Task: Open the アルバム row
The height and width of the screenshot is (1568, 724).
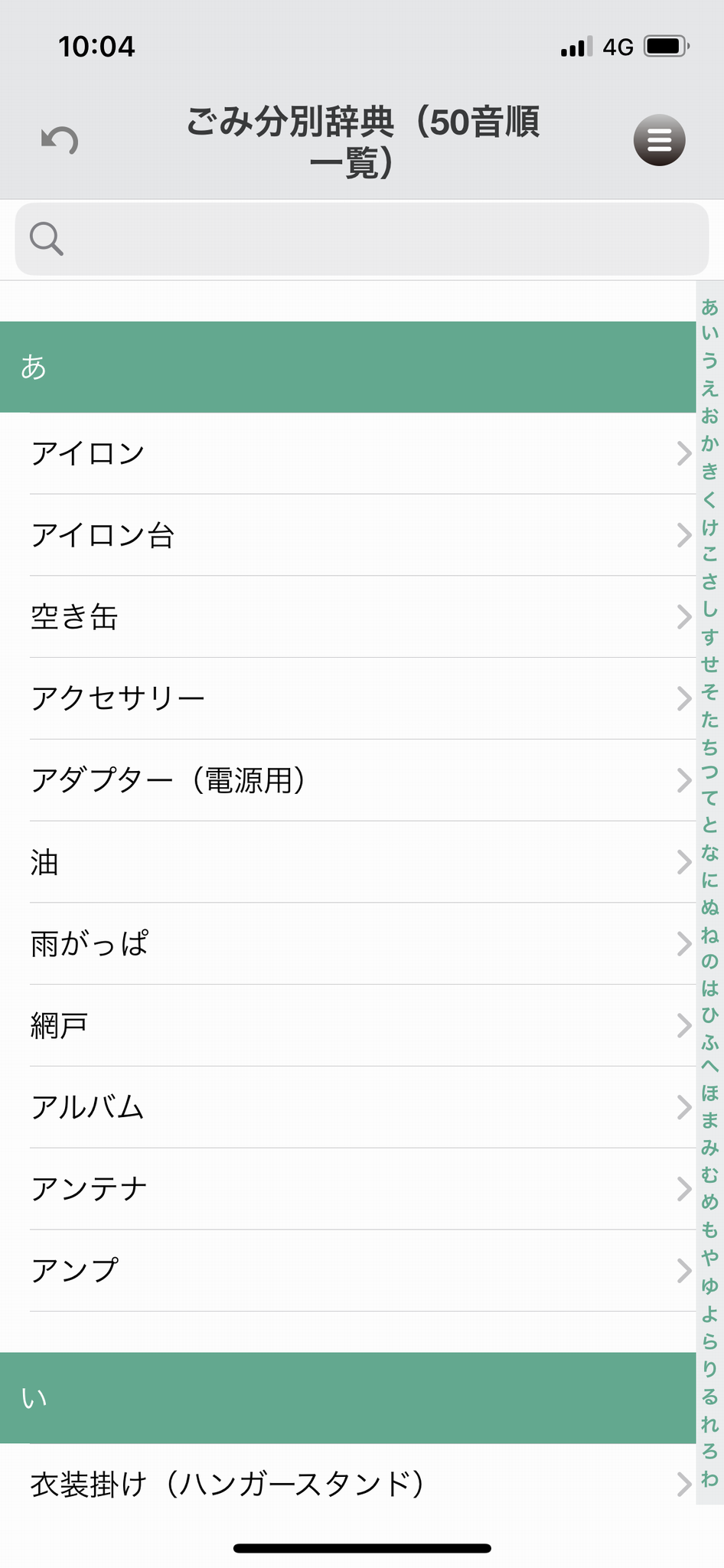Action: [x=347, y=1107]
